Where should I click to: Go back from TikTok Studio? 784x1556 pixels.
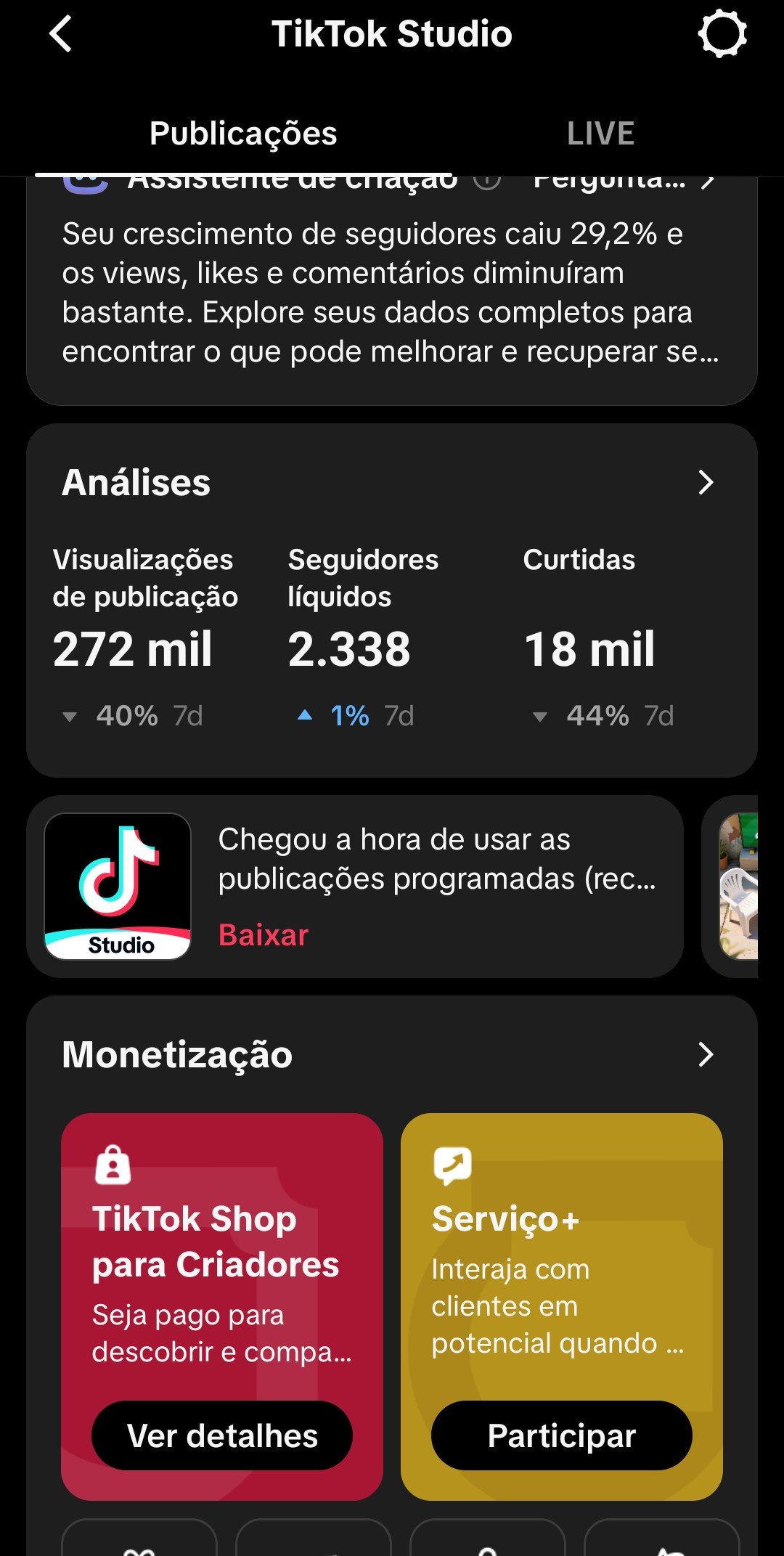point(61,34)
